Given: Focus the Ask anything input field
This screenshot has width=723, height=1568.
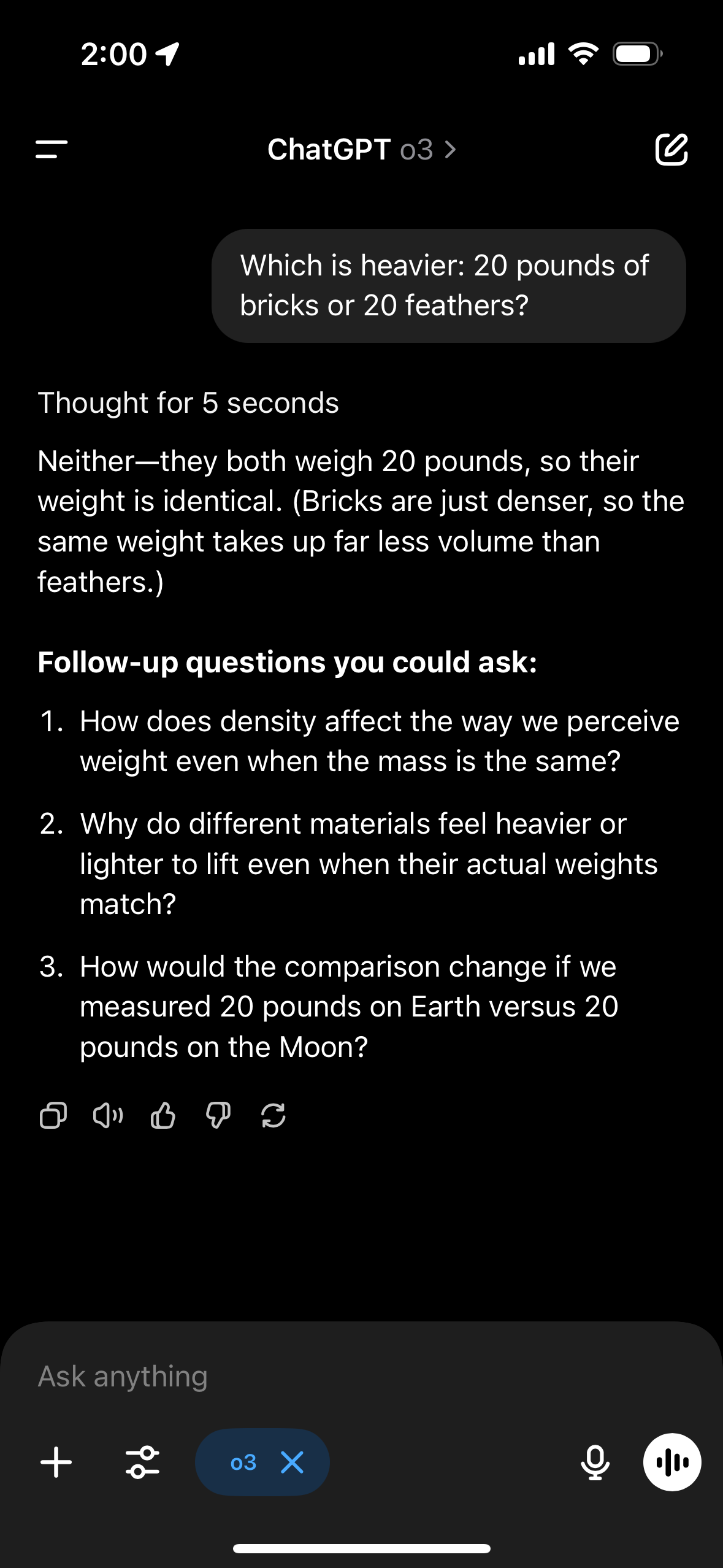Looking at the screenshot, I should pos(361,1377).
